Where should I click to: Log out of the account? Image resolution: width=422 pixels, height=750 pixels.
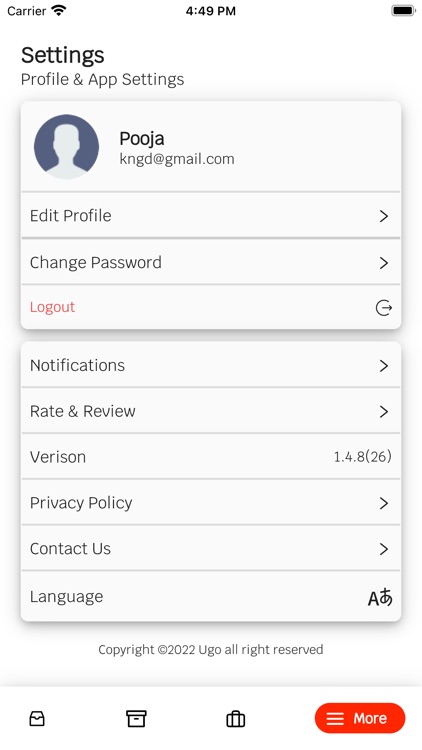(211, 307)
